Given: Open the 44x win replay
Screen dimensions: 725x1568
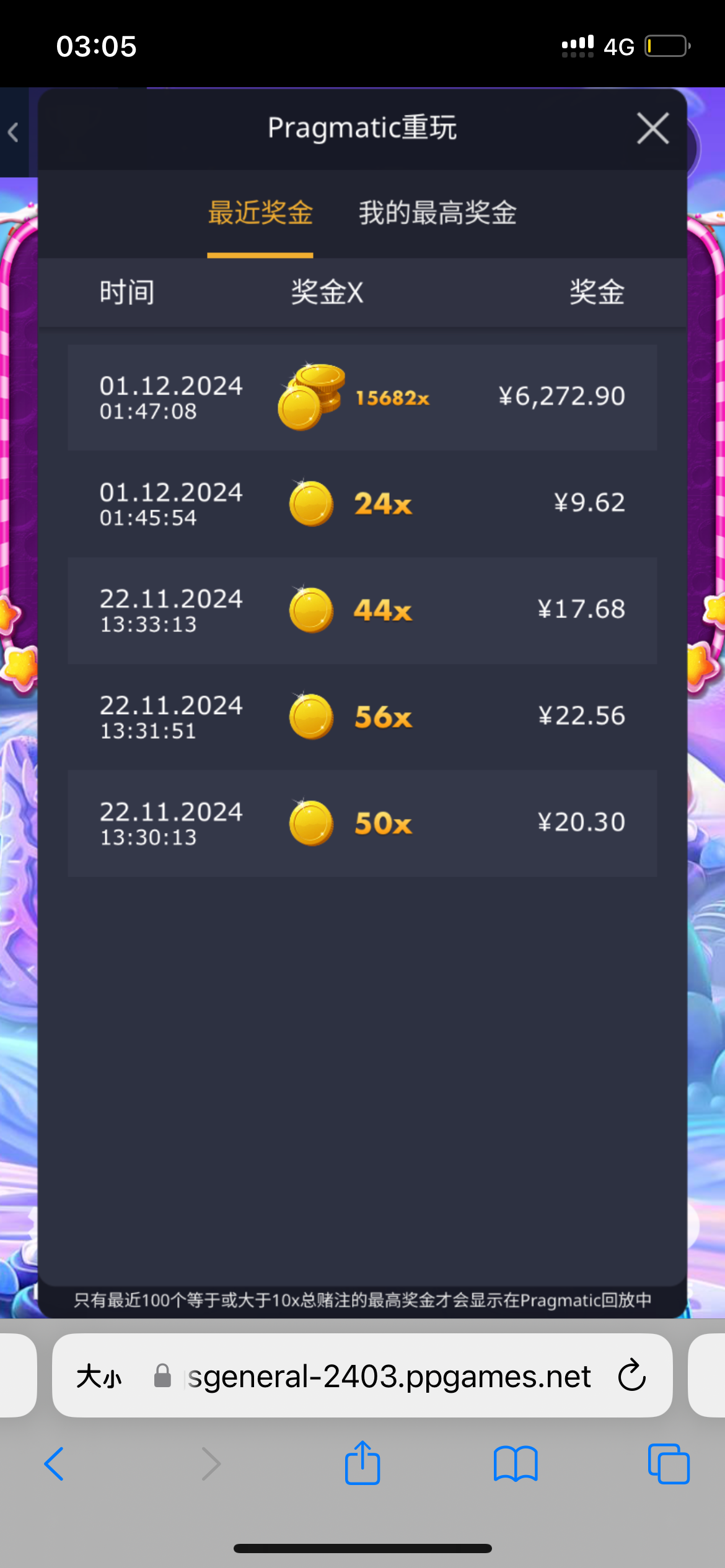Looking at the screenshot, I should pyautogui.click(x=362, y=611).
